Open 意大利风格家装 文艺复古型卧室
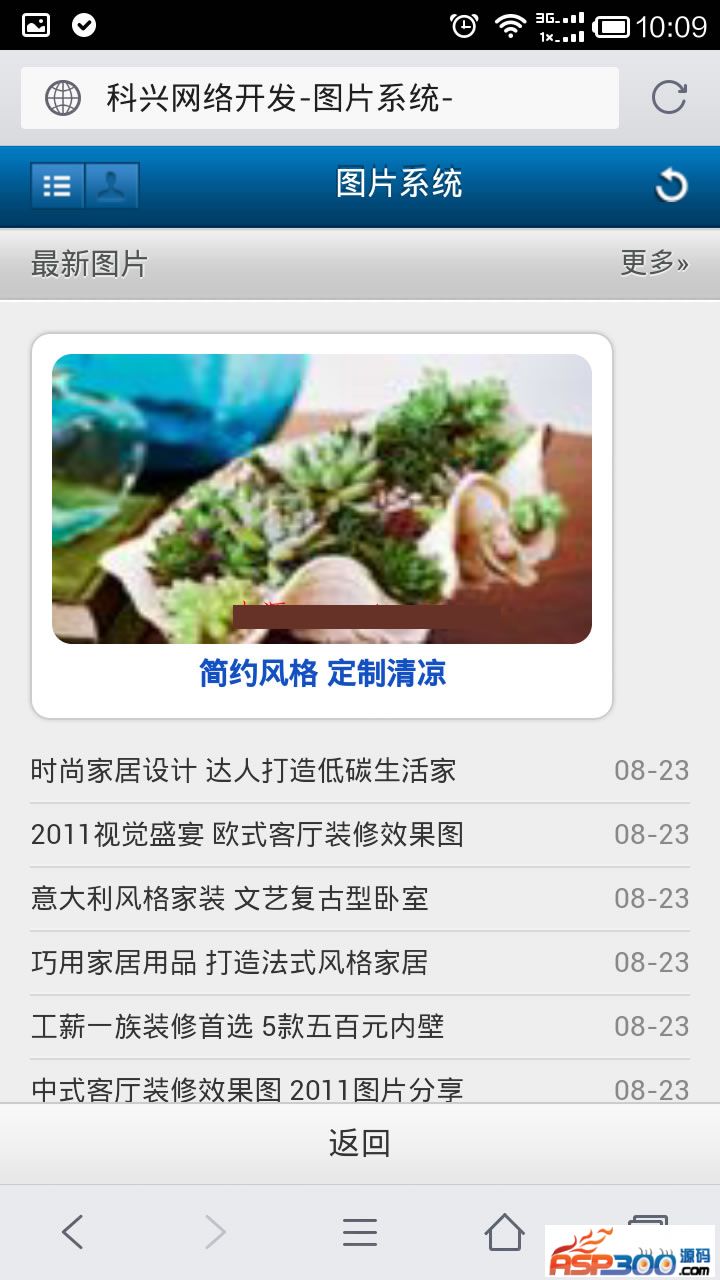 (x=229, y=898)
